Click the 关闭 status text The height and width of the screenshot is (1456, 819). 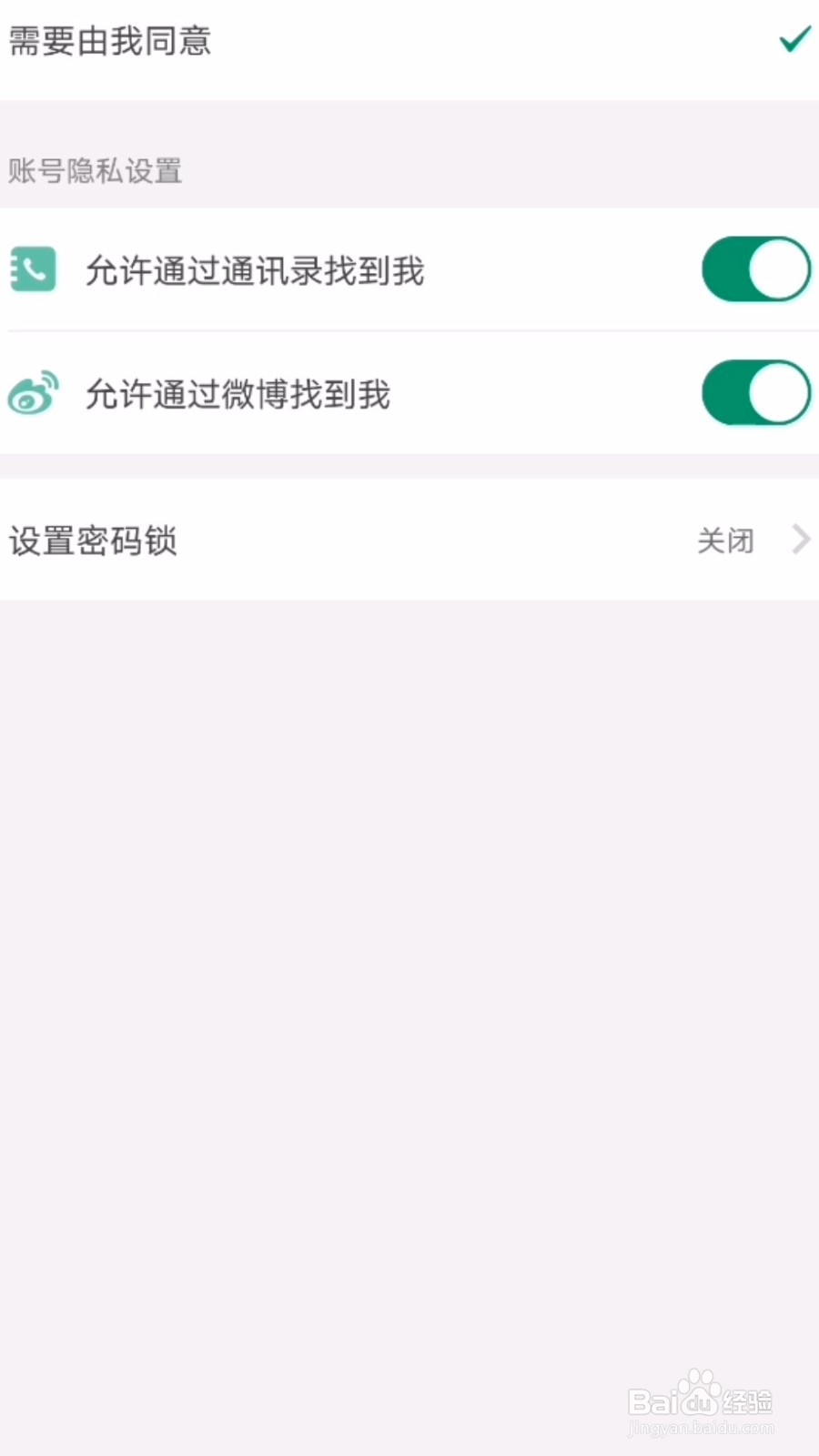725,540
